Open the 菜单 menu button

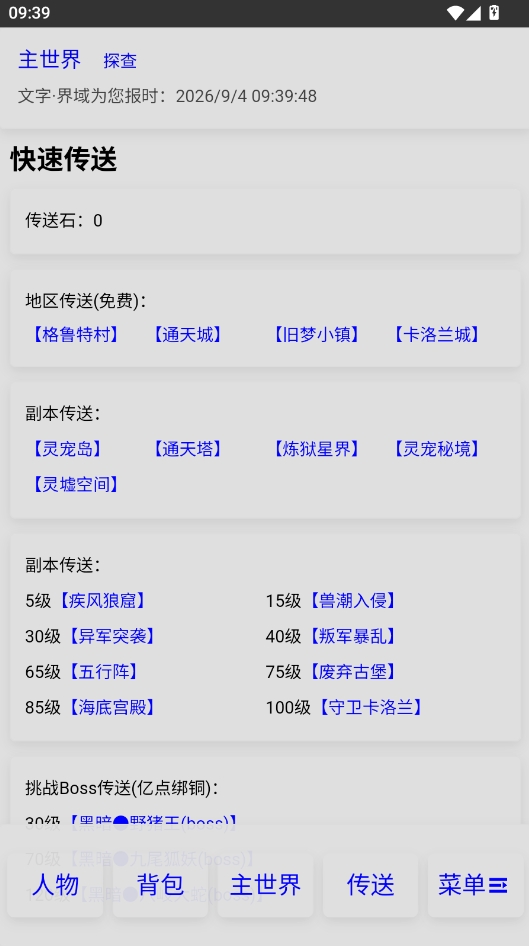475,884
